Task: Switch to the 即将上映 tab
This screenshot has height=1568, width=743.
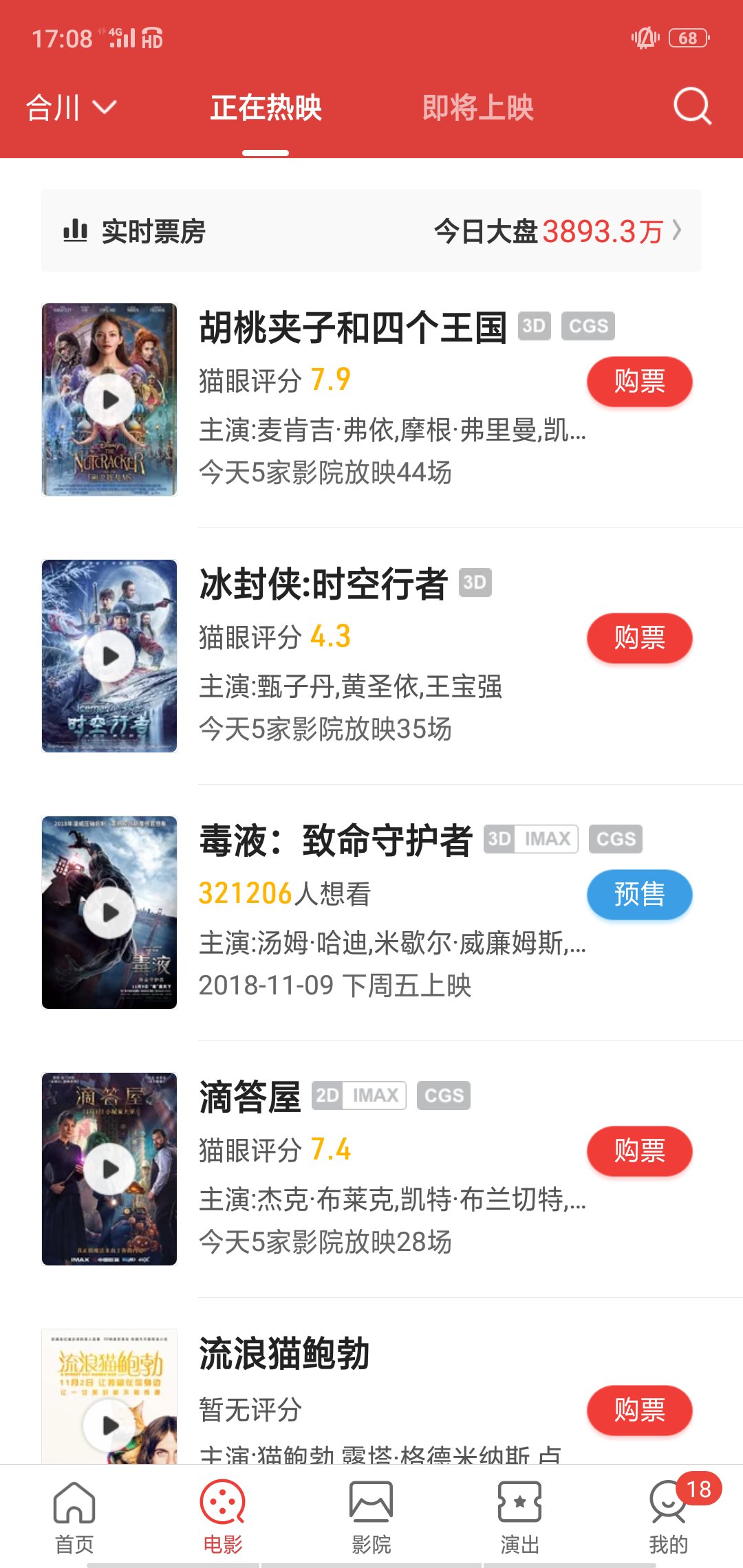Action: pos(477,108)
